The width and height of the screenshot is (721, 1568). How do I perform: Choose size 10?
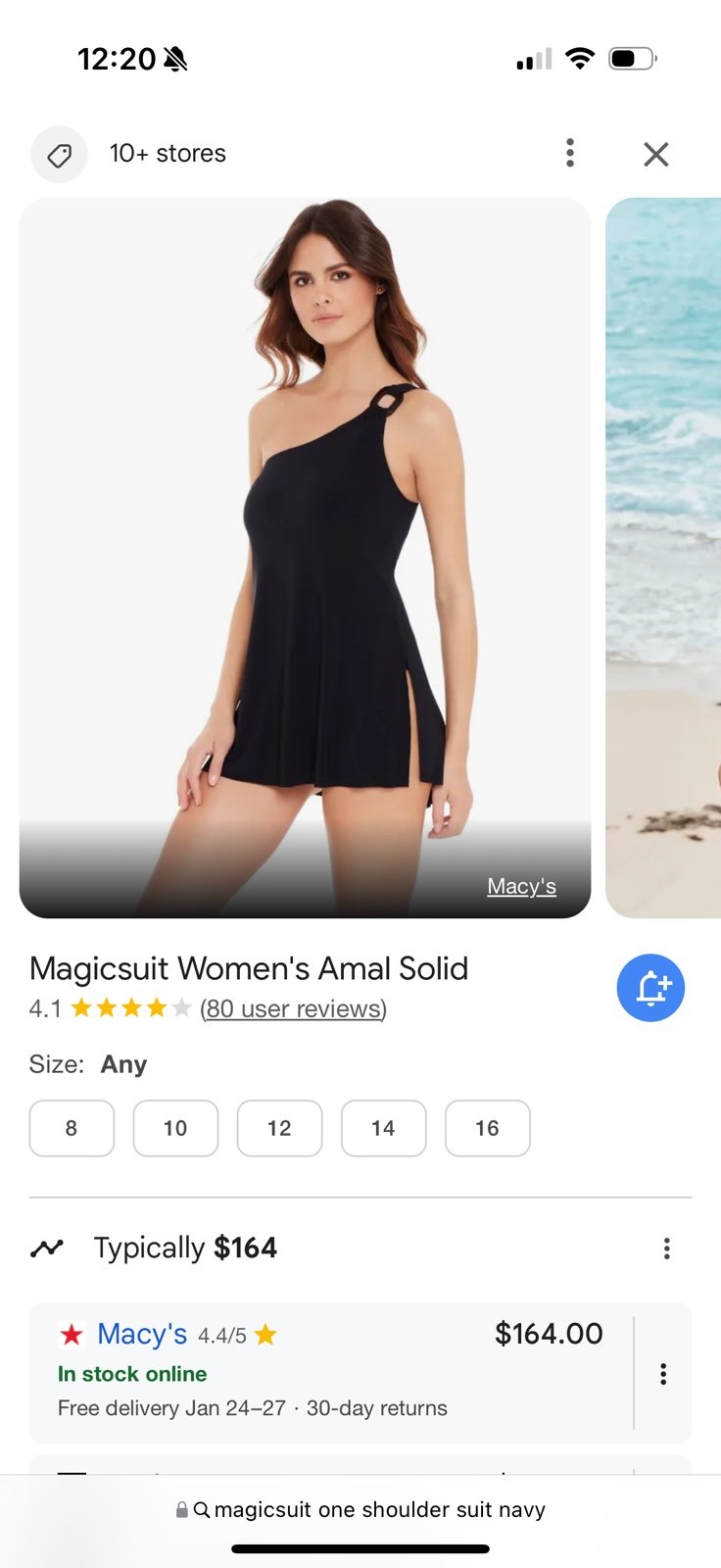175,1128
